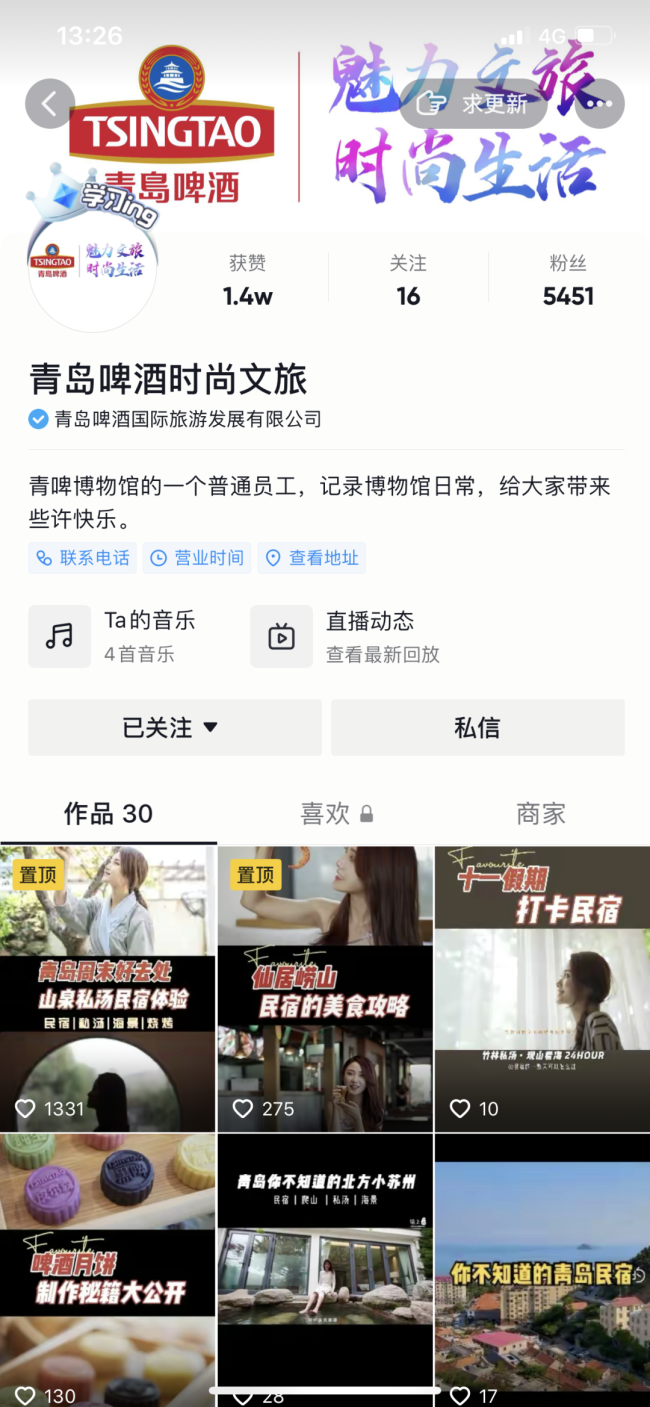Open the 查看地址 address chip
The image size is (650, 1407).
pyautogui.click(x=312, y=558)
